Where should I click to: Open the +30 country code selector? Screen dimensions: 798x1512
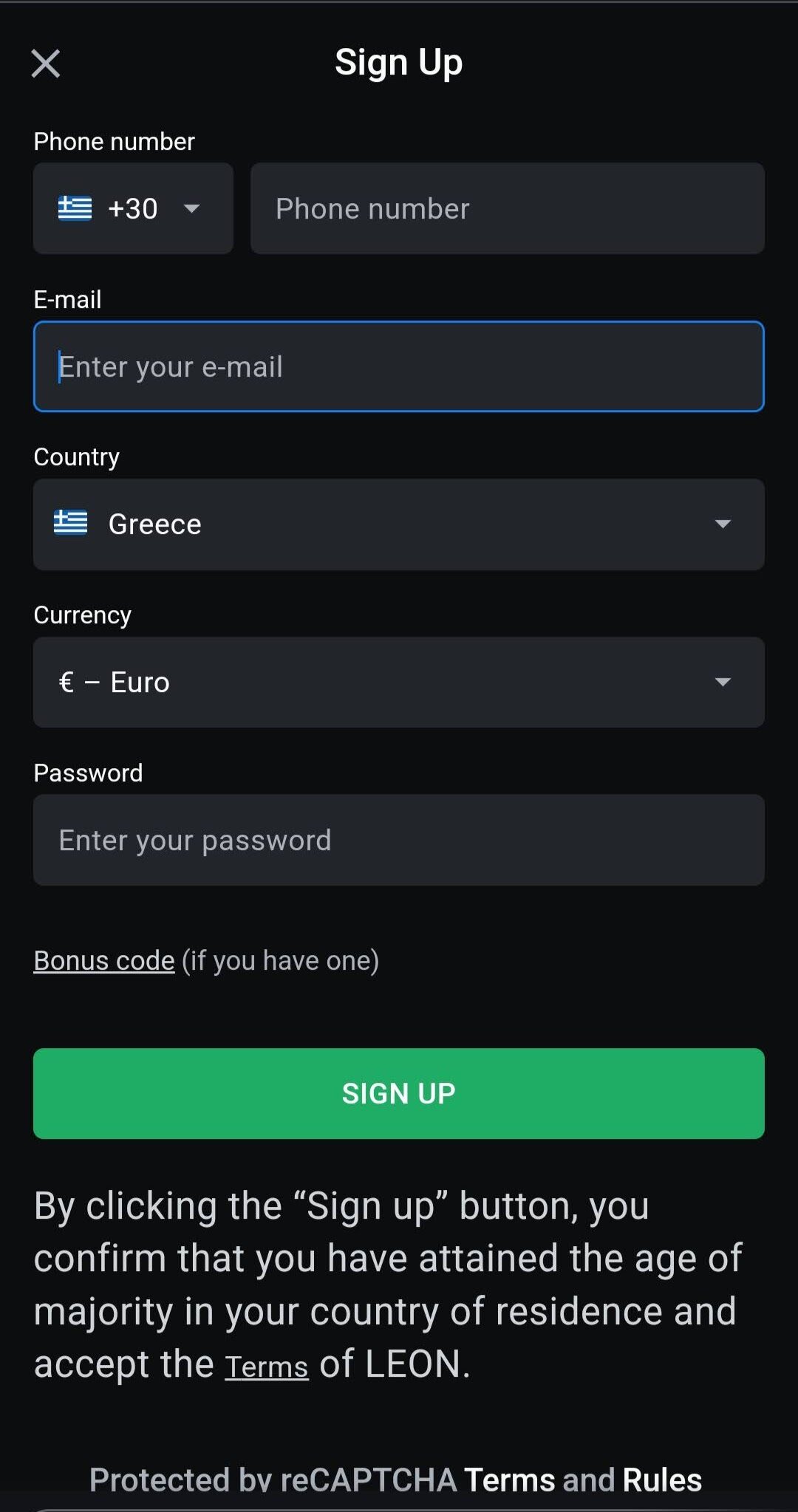133,209
